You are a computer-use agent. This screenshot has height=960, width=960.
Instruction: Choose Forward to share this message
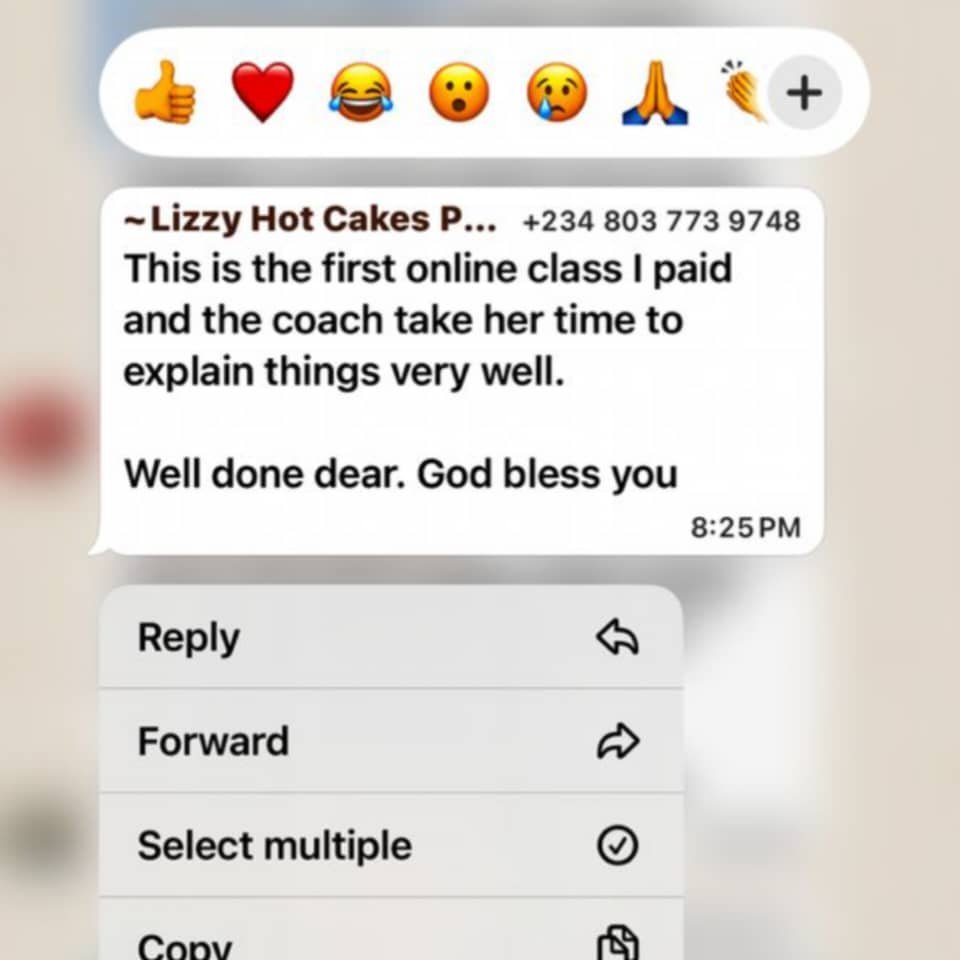click(x=390, y=741)
